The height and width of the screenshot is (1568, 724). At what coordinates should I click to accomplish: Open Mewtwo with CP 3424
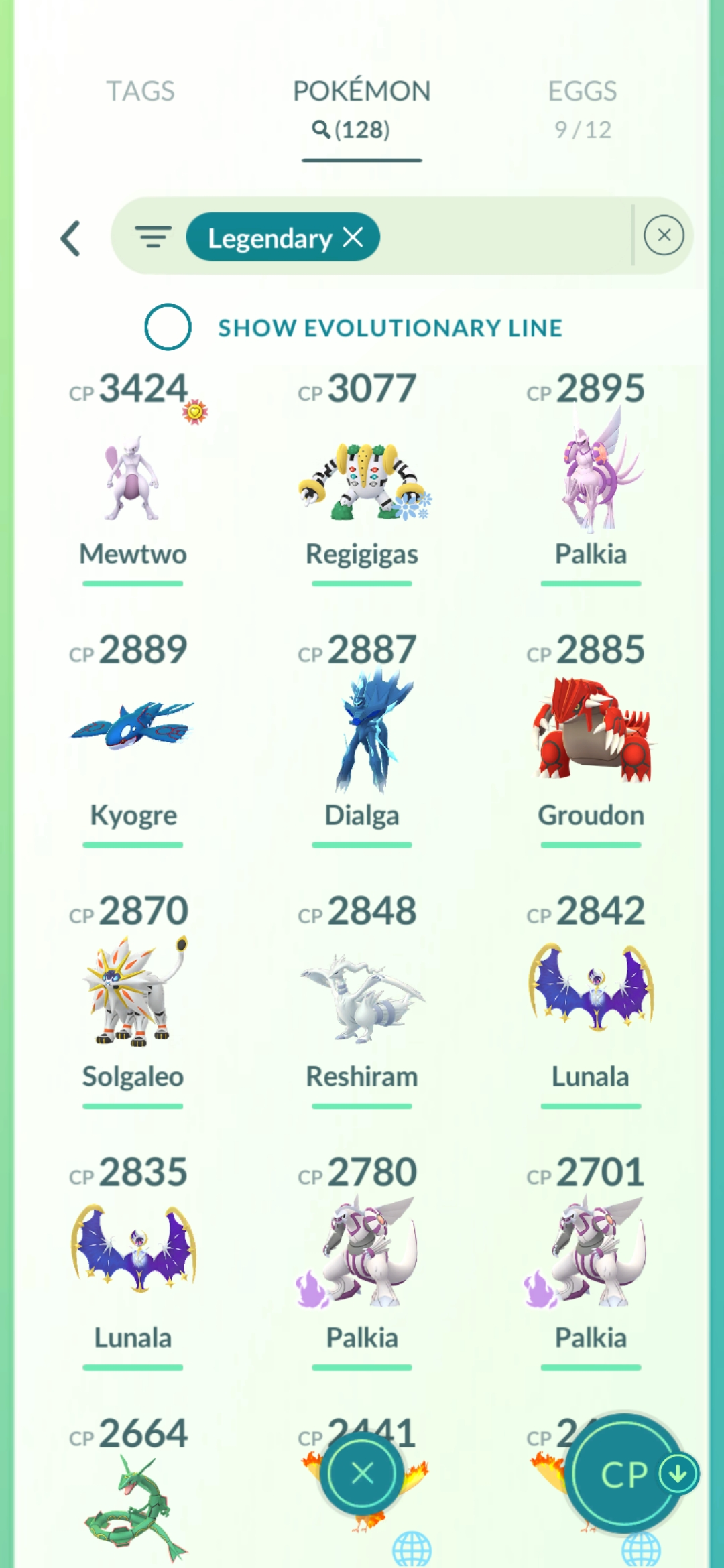click(133, 477)
